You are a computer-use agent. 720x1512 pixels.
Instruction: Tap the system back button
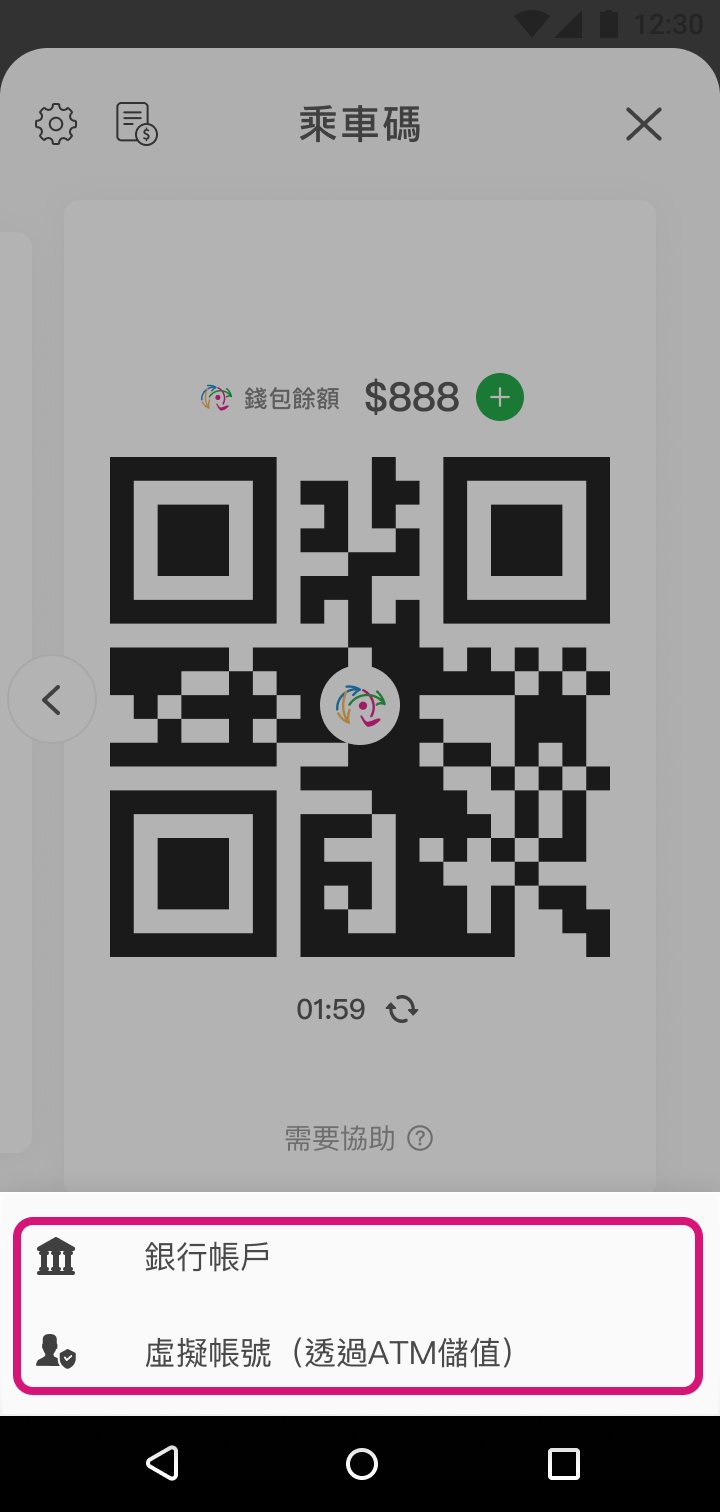[x=162, y=1463]
